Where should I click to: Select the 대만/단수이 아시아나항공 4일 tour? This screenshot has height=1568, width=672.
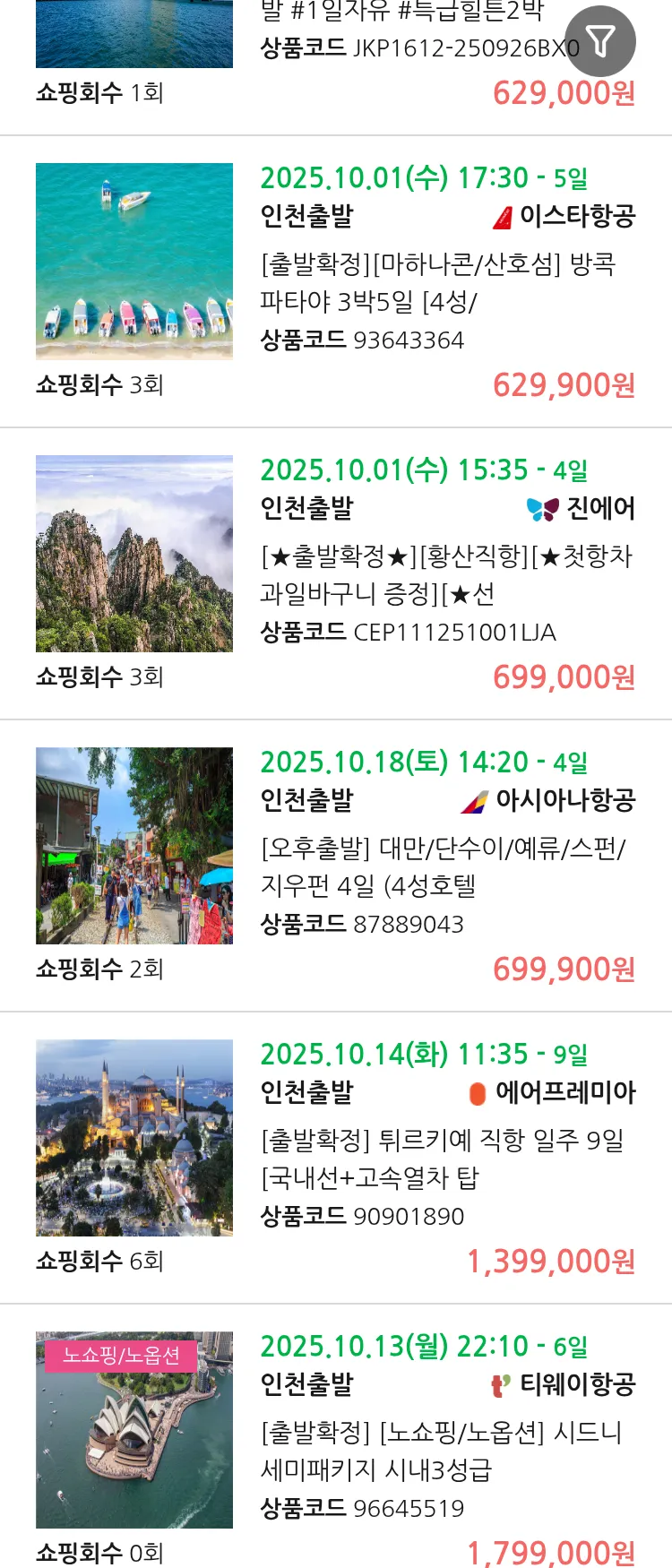[443, 866]
